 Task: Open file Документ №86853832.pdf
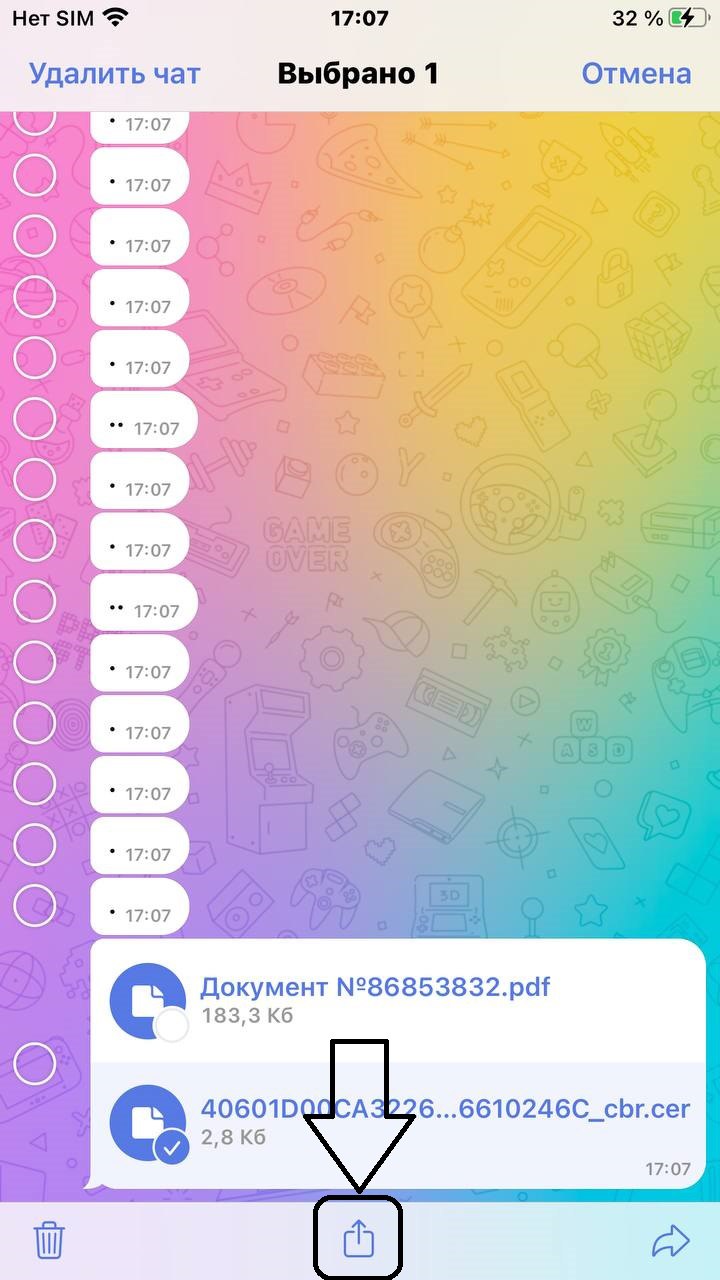[375, 988]
